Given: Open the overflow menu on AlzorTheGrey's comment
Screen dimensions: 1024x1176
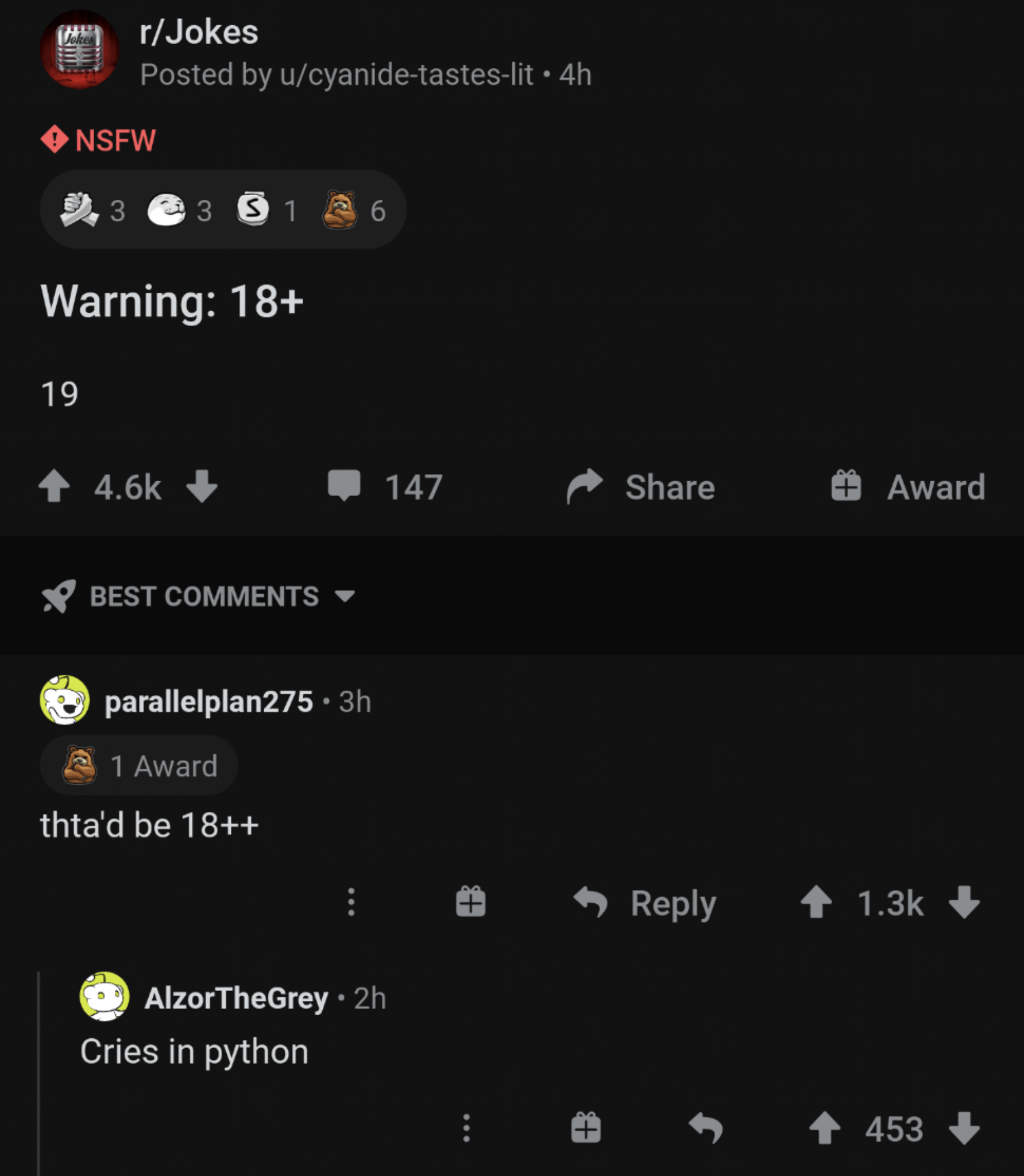Looking at the screenshot, I should pyautogui.click(x=466, y=1128).
